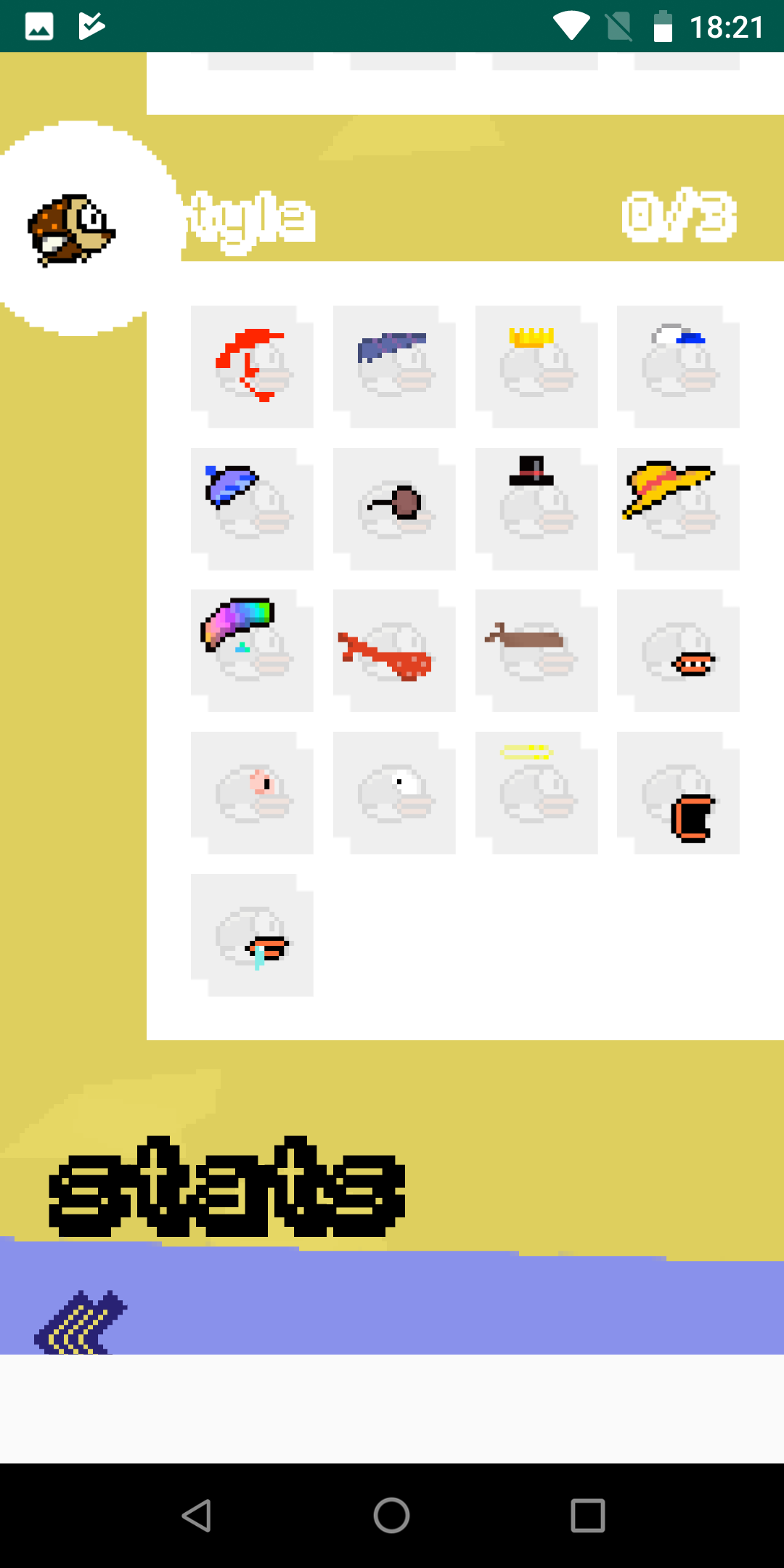
Task: Select the drooling beak style
Action: click(252, 935)
